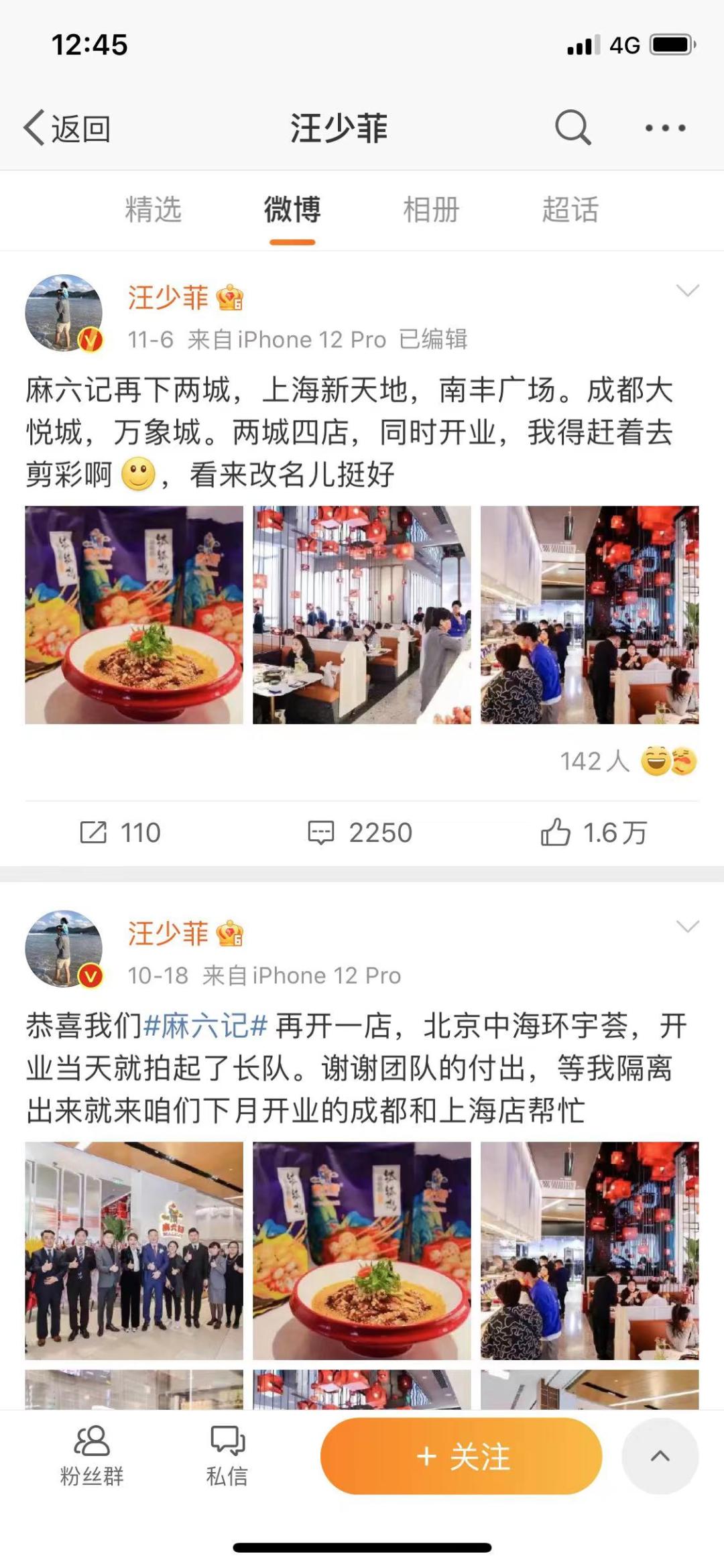Expand options arrow on the 11-6 post
This screenshot has height=1568, width=724.
click(687, 291)
